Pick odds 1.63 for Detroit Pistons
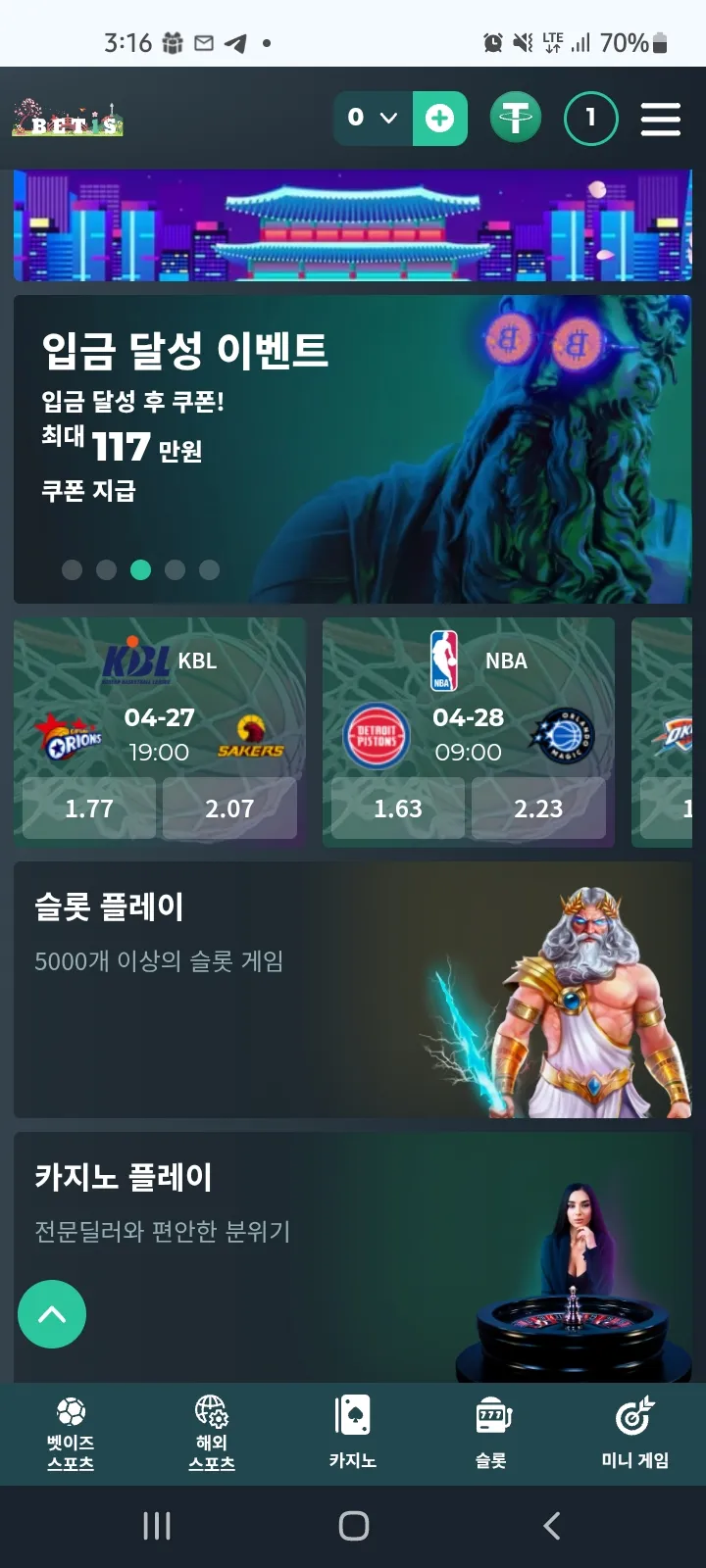 click(x=398, y=808)
